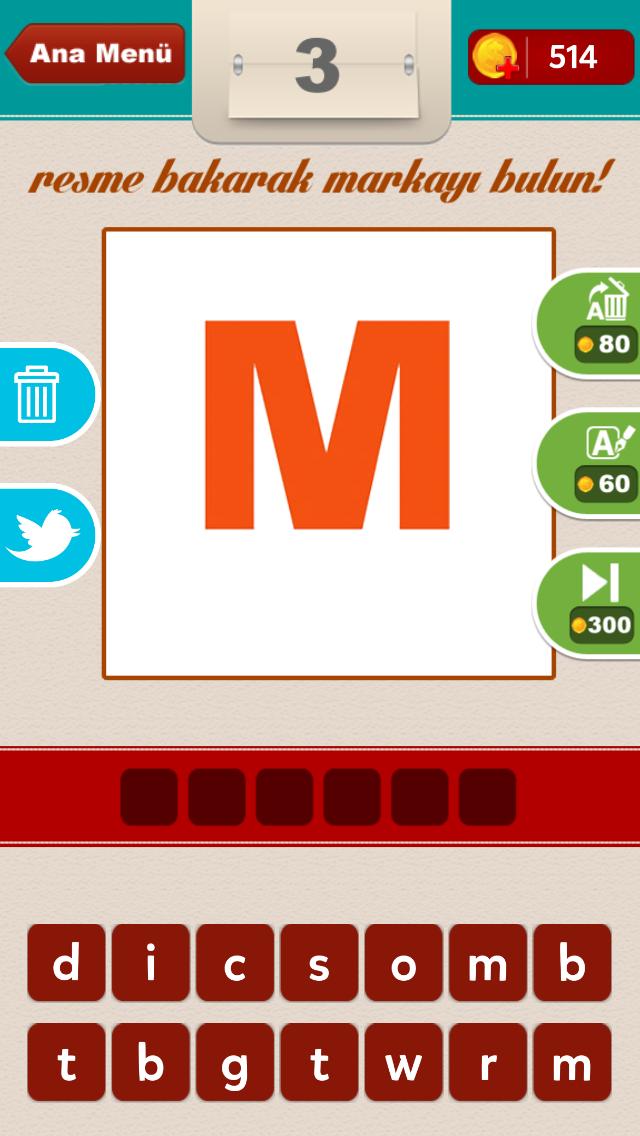Tap the letter tile s

pyautogui.click(x=319, y=963)
